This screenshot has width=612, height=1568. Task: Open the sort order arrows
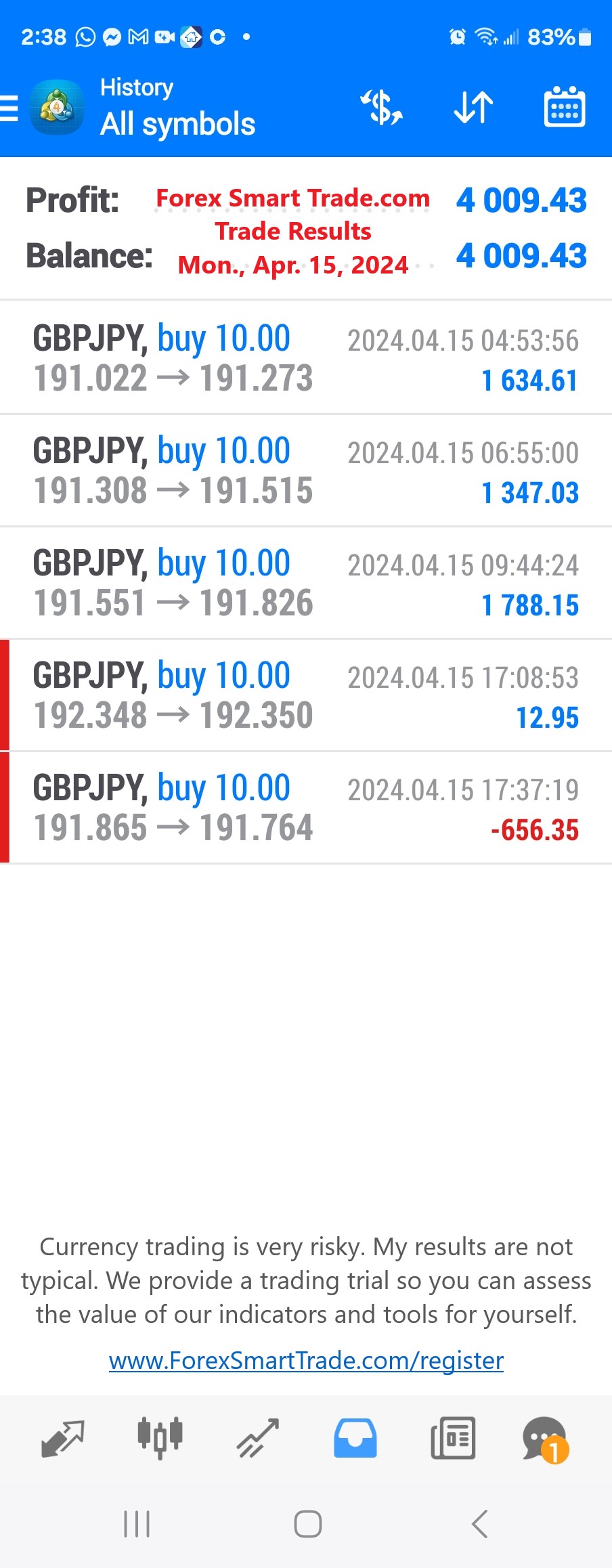tap(473, 108)
